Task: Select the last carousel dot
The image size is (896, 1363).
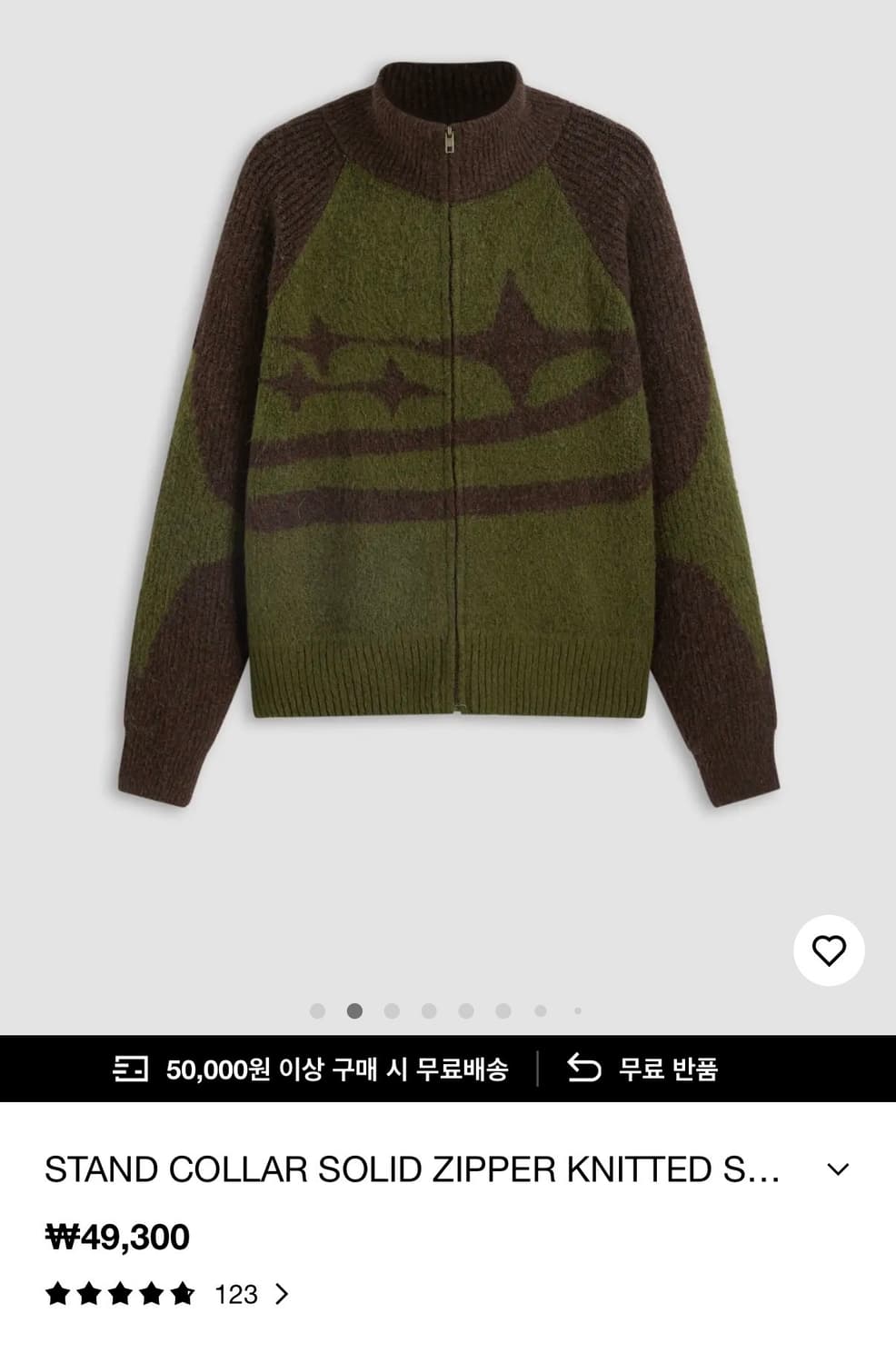Action: pos(577,1009)
